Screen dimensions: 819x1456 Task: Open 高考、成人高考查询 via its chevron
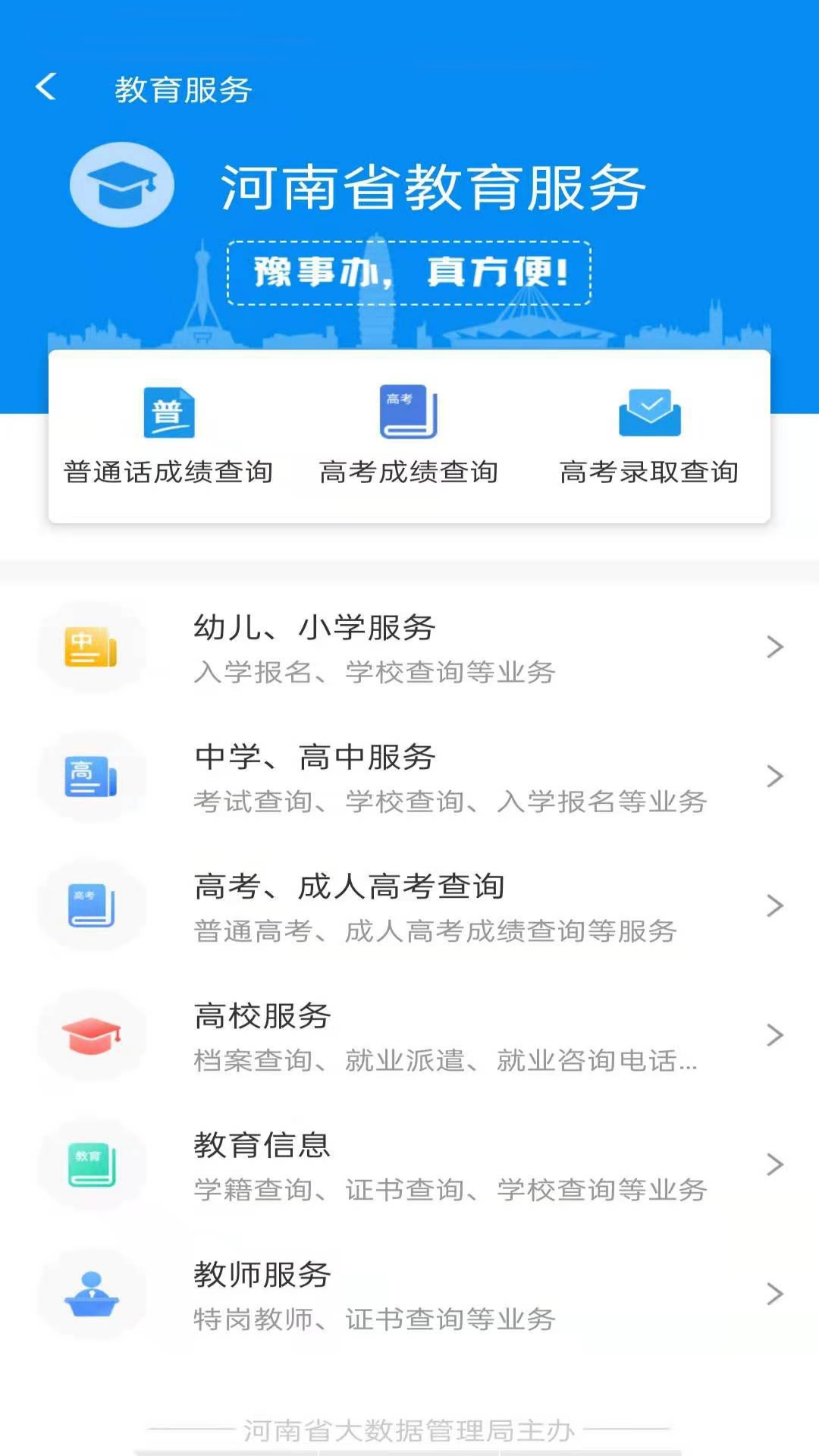775,906
